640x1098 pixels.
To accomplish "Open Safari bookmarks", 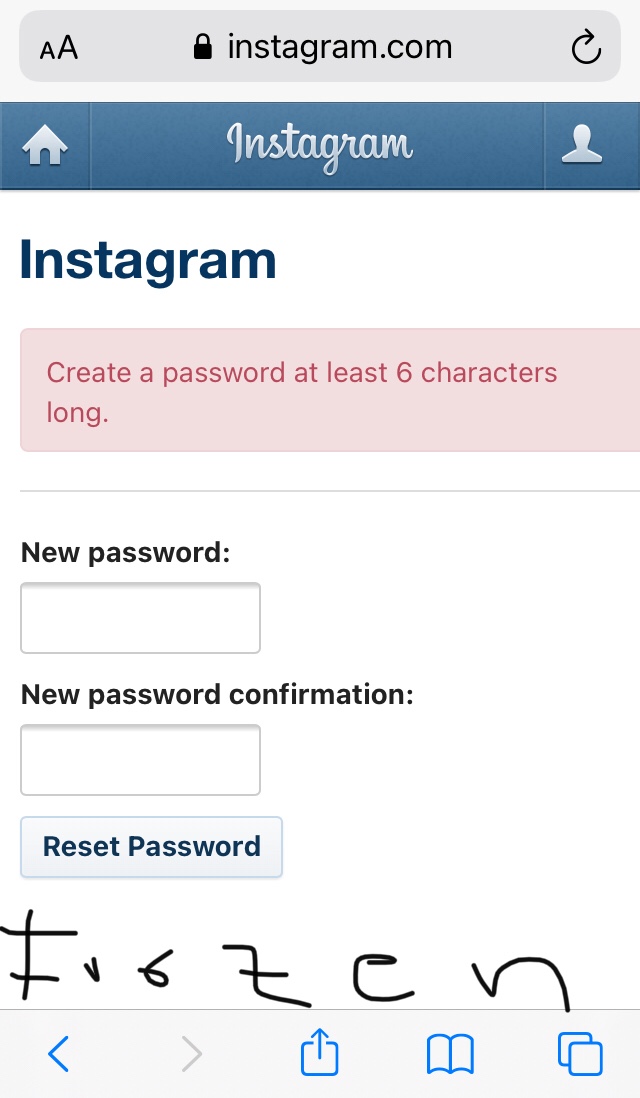I will [450, 1055].
